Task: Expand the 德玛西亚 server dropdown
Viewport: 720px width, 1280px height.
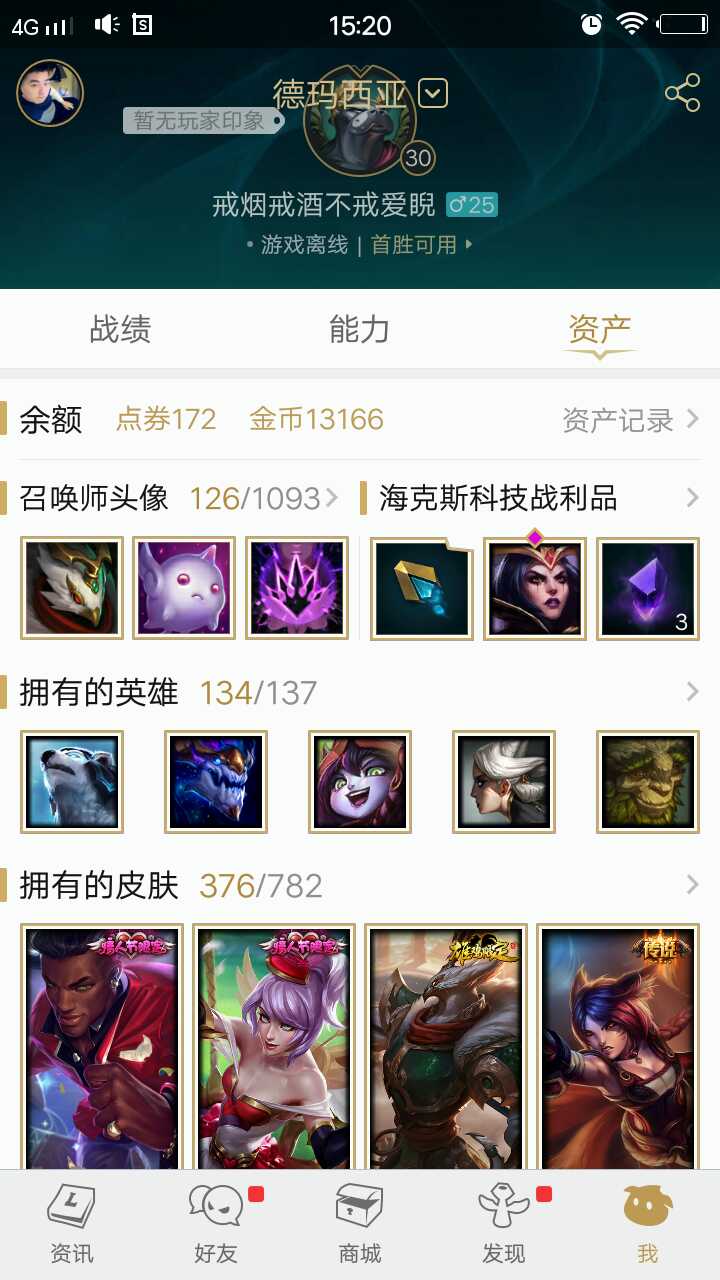Action: (432, 94)
